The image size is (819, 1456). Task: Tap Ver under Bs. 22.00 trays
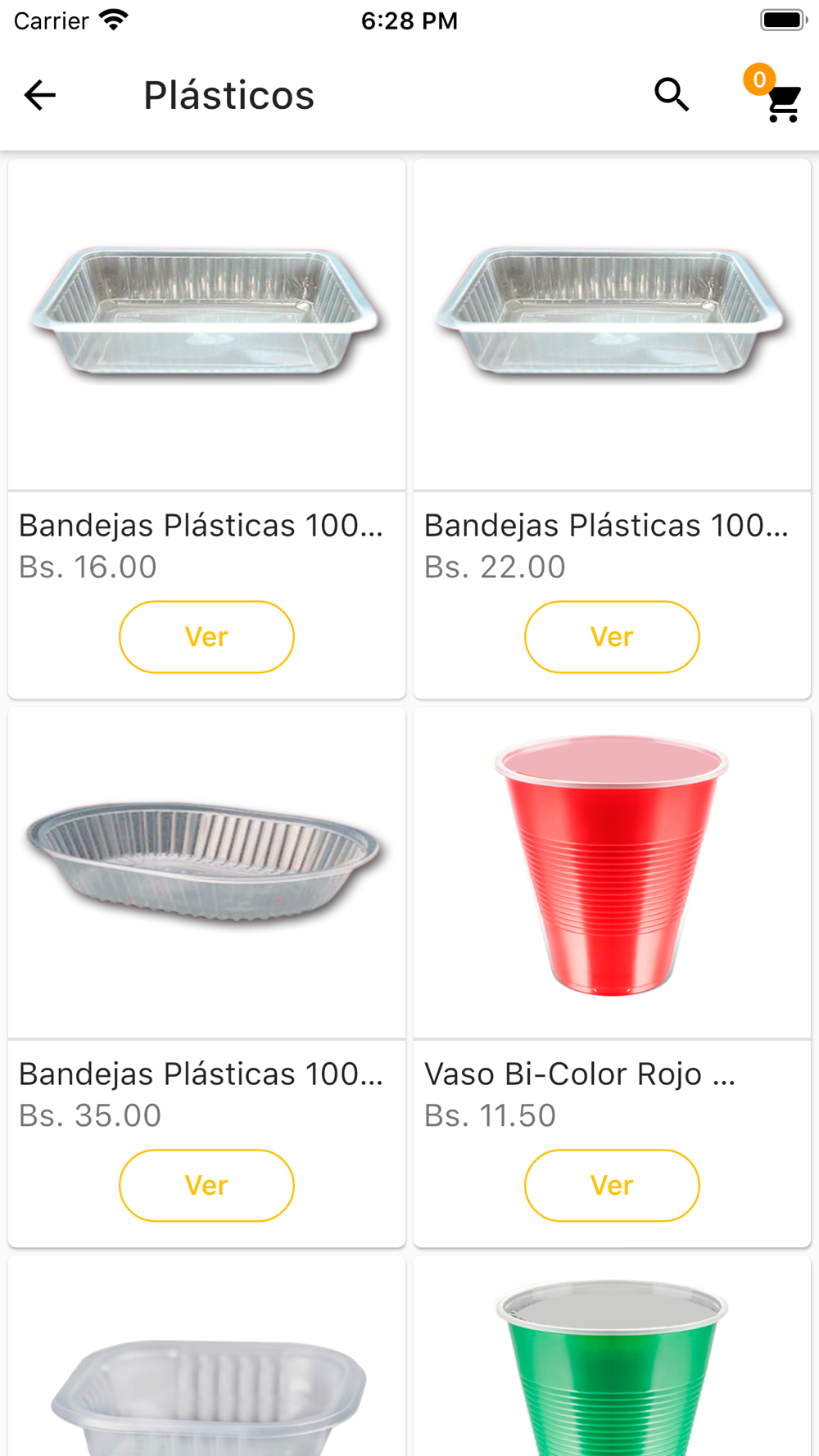(x=612, y=637)
